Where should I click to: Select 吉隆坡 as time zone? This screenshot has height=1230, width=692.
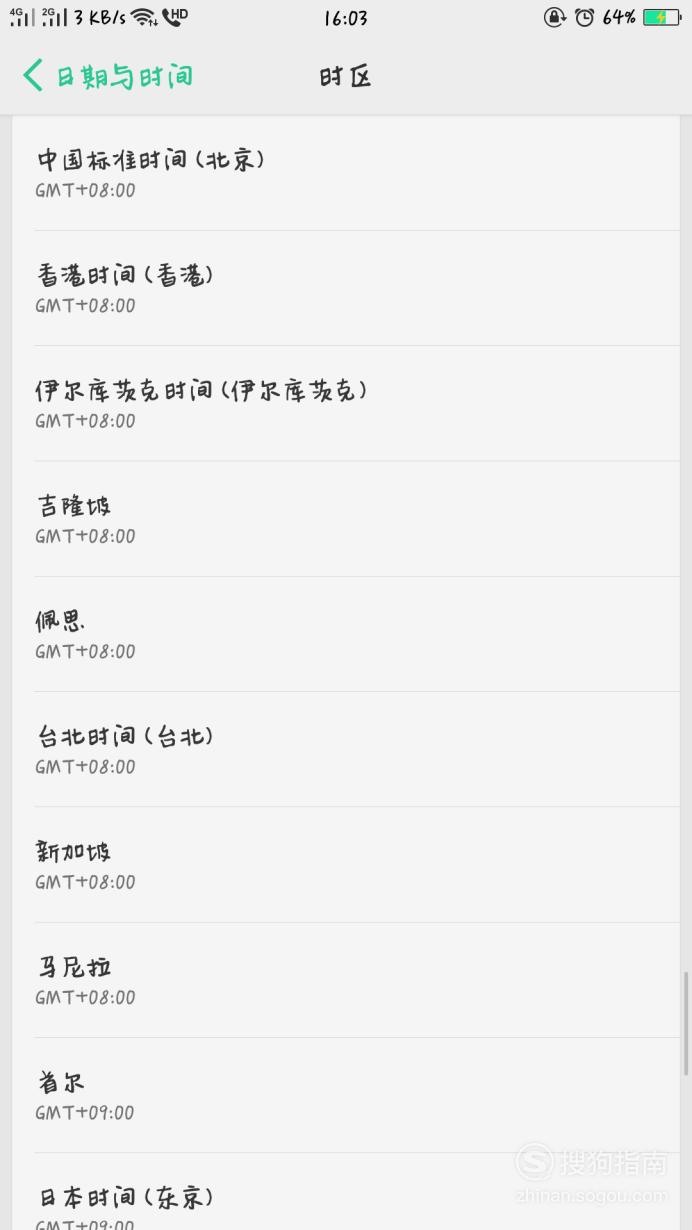pos(346,519)
